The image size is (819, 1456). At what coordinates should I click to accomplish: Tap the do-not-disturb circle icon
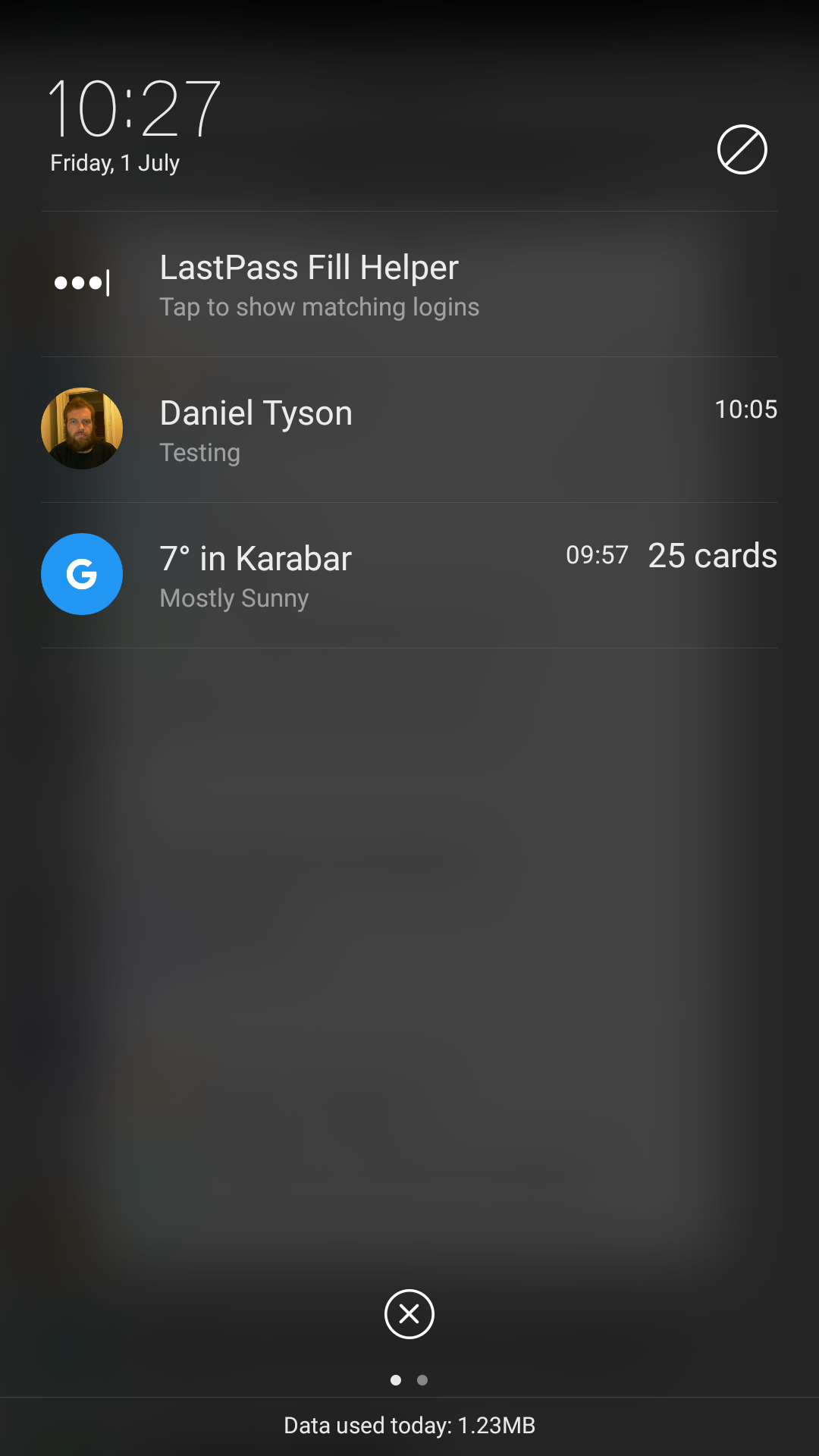point(742,149)
